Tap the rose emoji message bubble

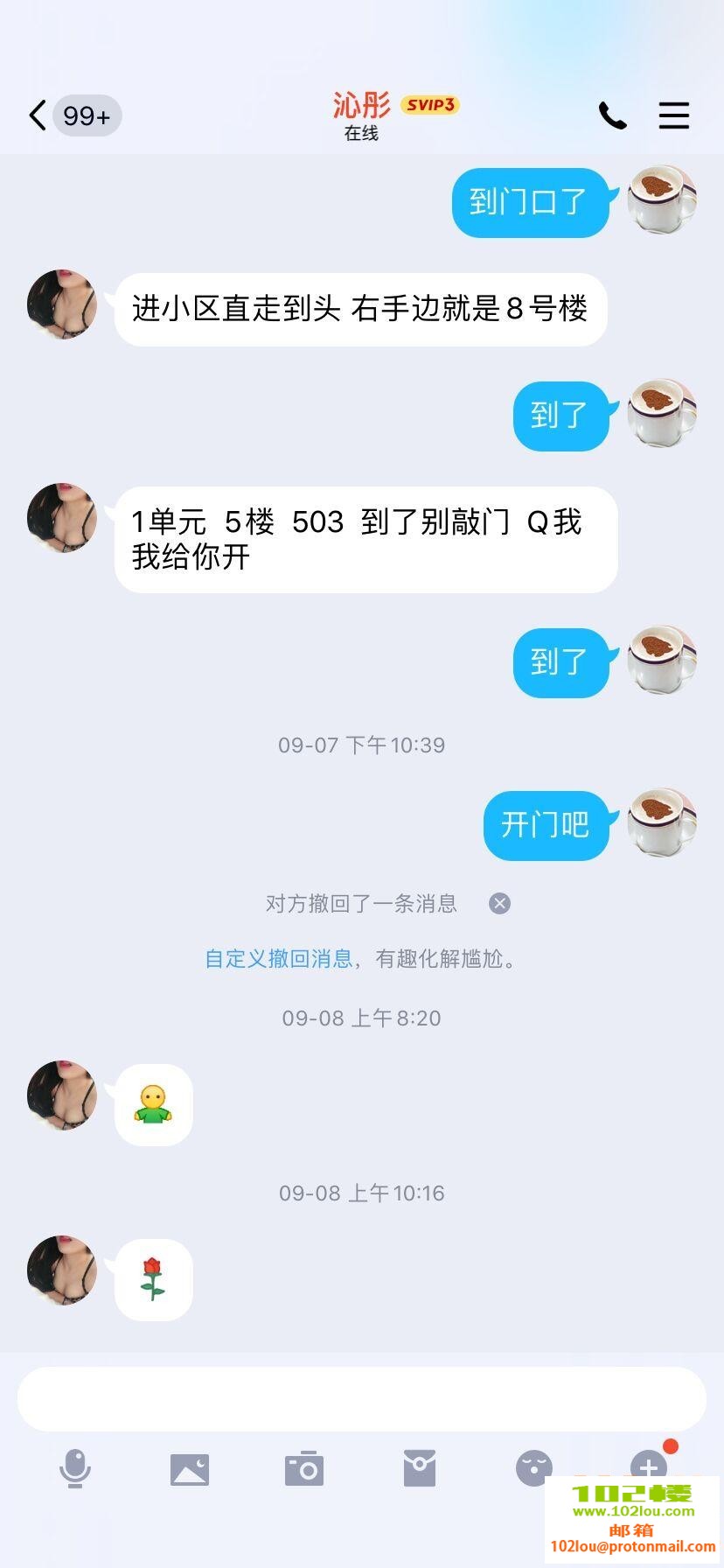pos(152,1279)
